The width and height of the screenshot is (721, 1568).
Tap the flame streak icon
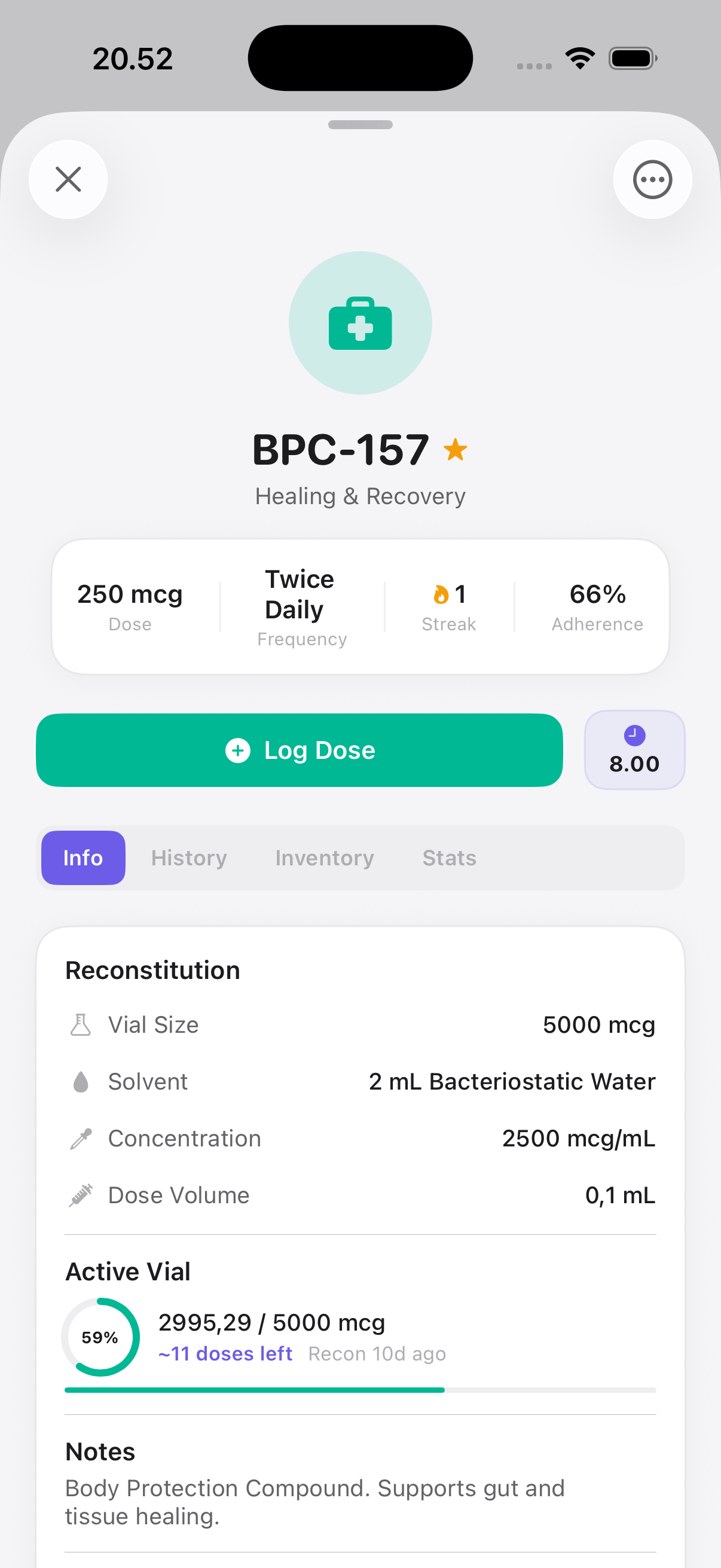pyautogui.click(x=441, y=593)
